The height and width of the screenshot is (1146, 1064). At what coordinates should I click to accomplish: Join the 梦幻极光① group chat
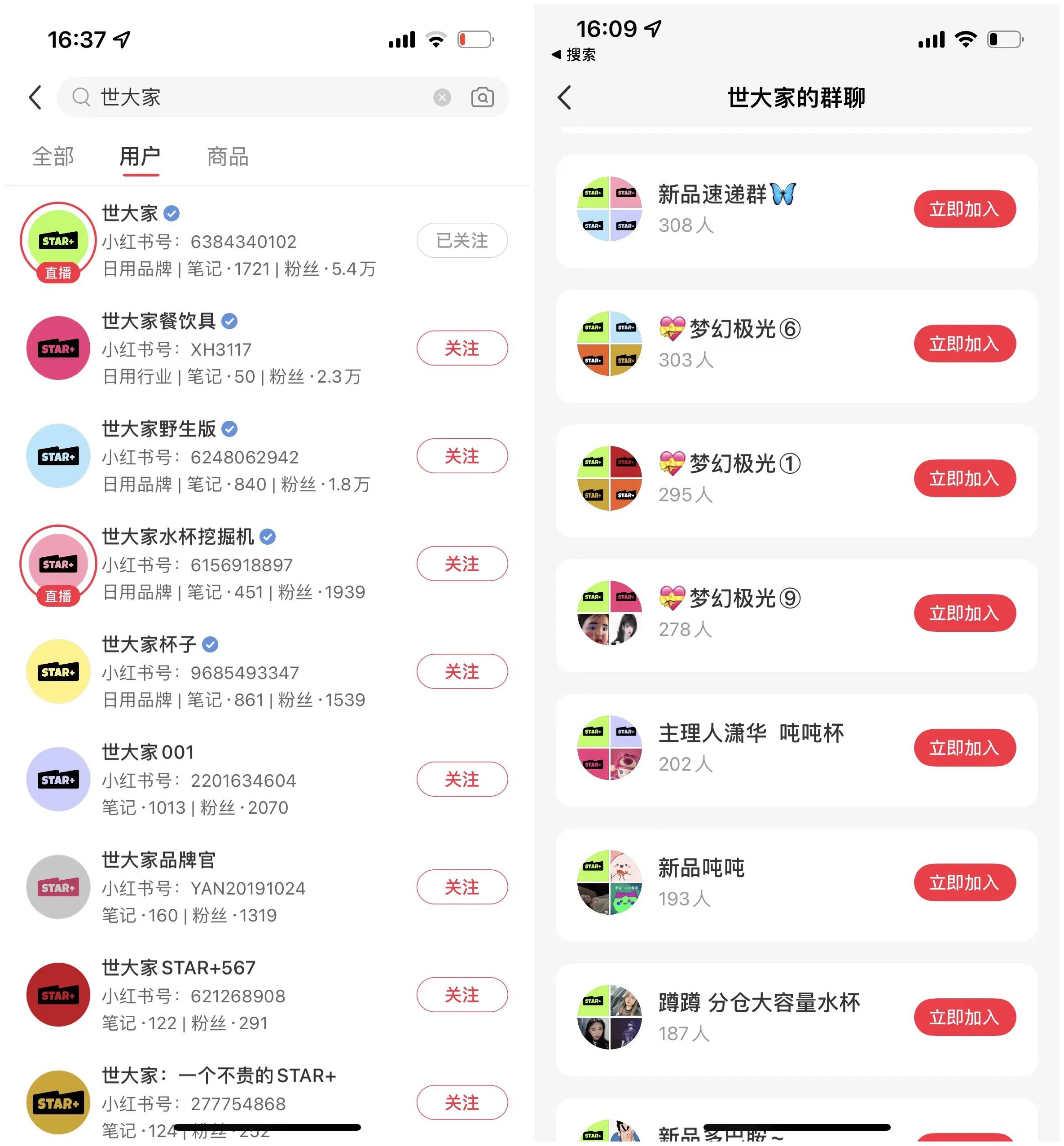[964, 479]
